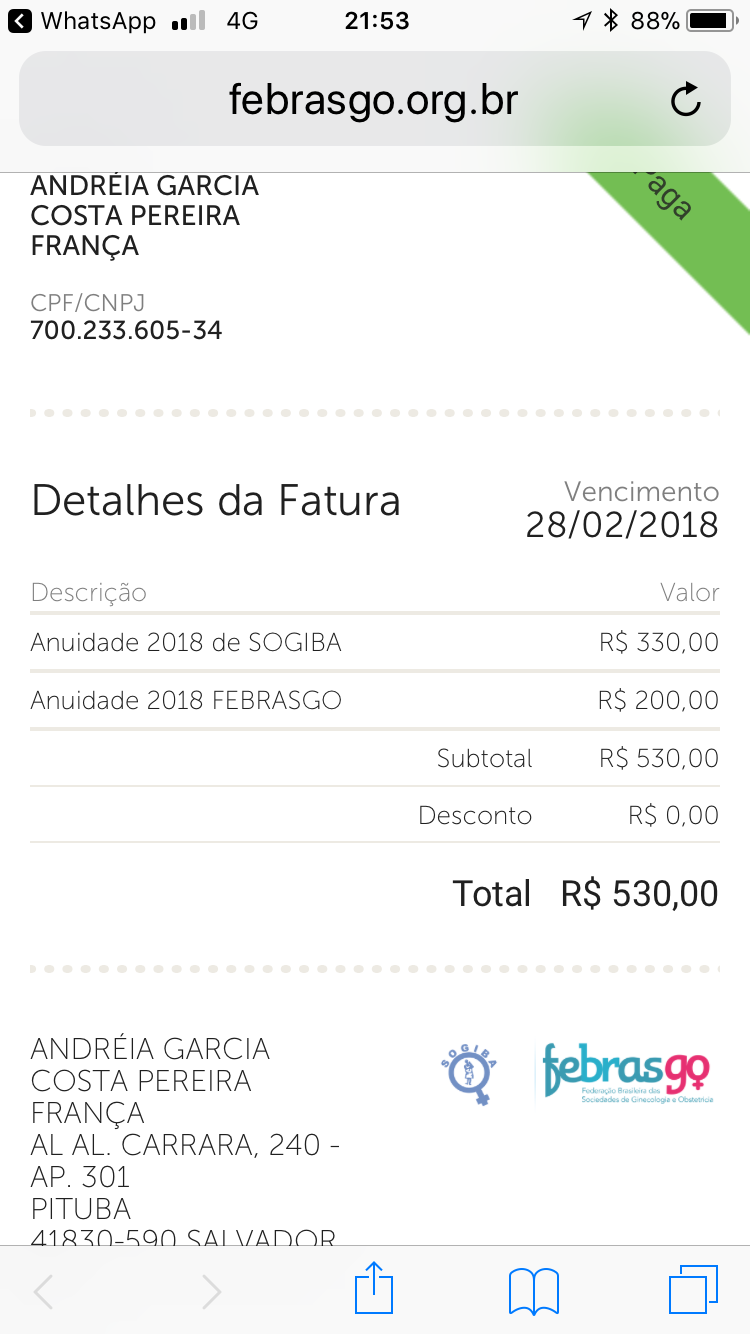Reload the febrasgo.org.br page

(x=686, y=100)
